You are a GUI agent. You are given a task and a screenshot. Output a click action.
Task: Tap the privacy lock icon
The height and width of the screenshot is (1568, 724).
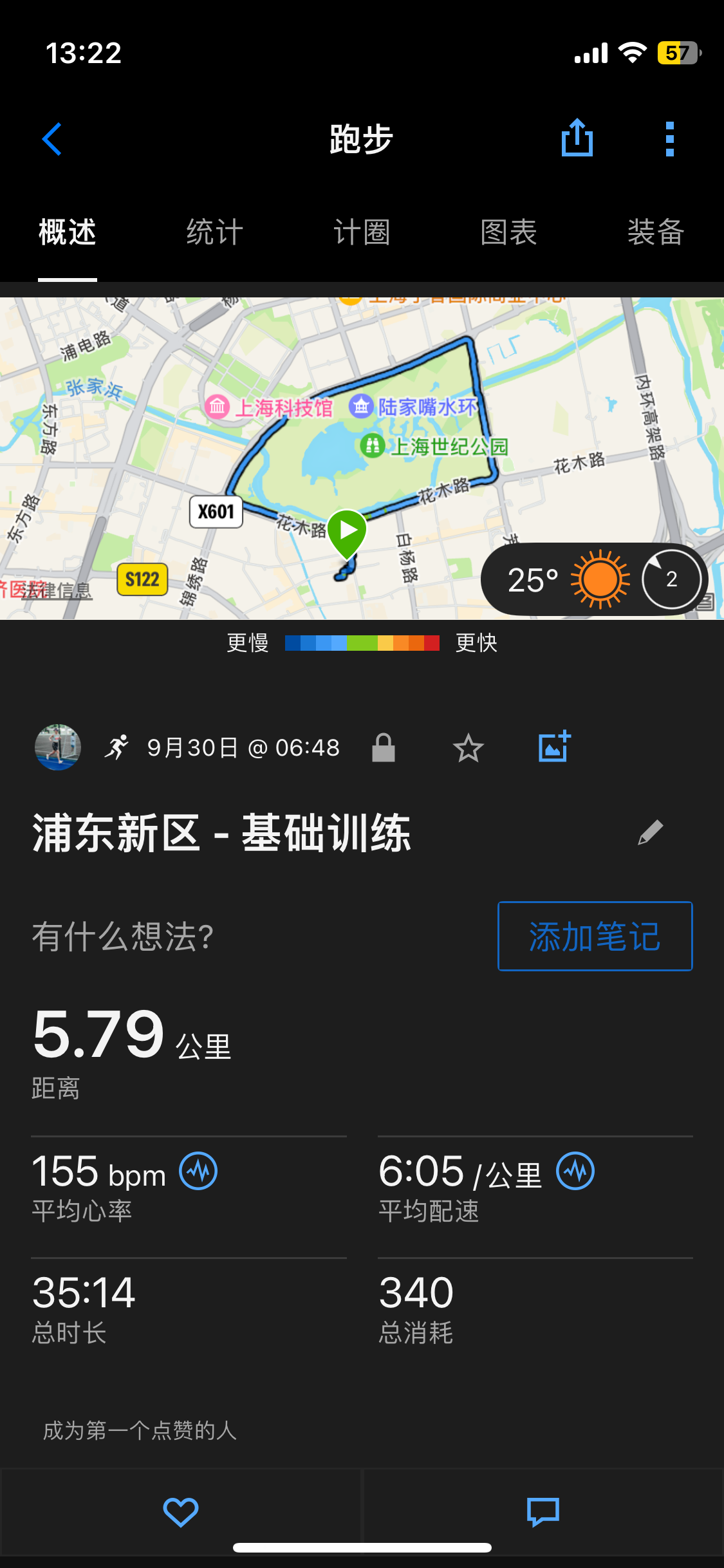coord(384,747)
